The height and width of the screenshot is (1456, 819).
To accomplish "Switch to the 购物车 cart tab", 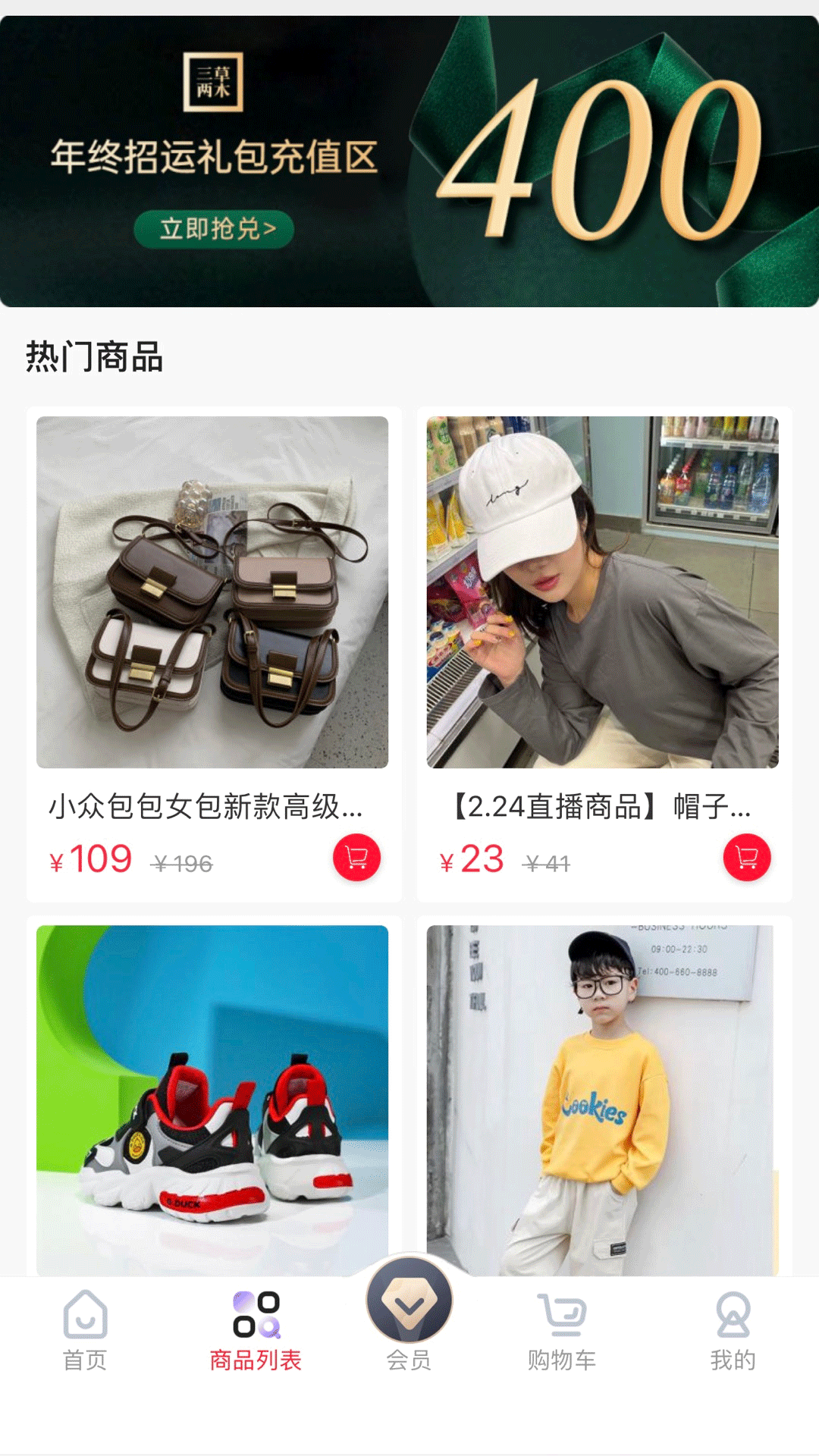I will [x=562, y=1331].
